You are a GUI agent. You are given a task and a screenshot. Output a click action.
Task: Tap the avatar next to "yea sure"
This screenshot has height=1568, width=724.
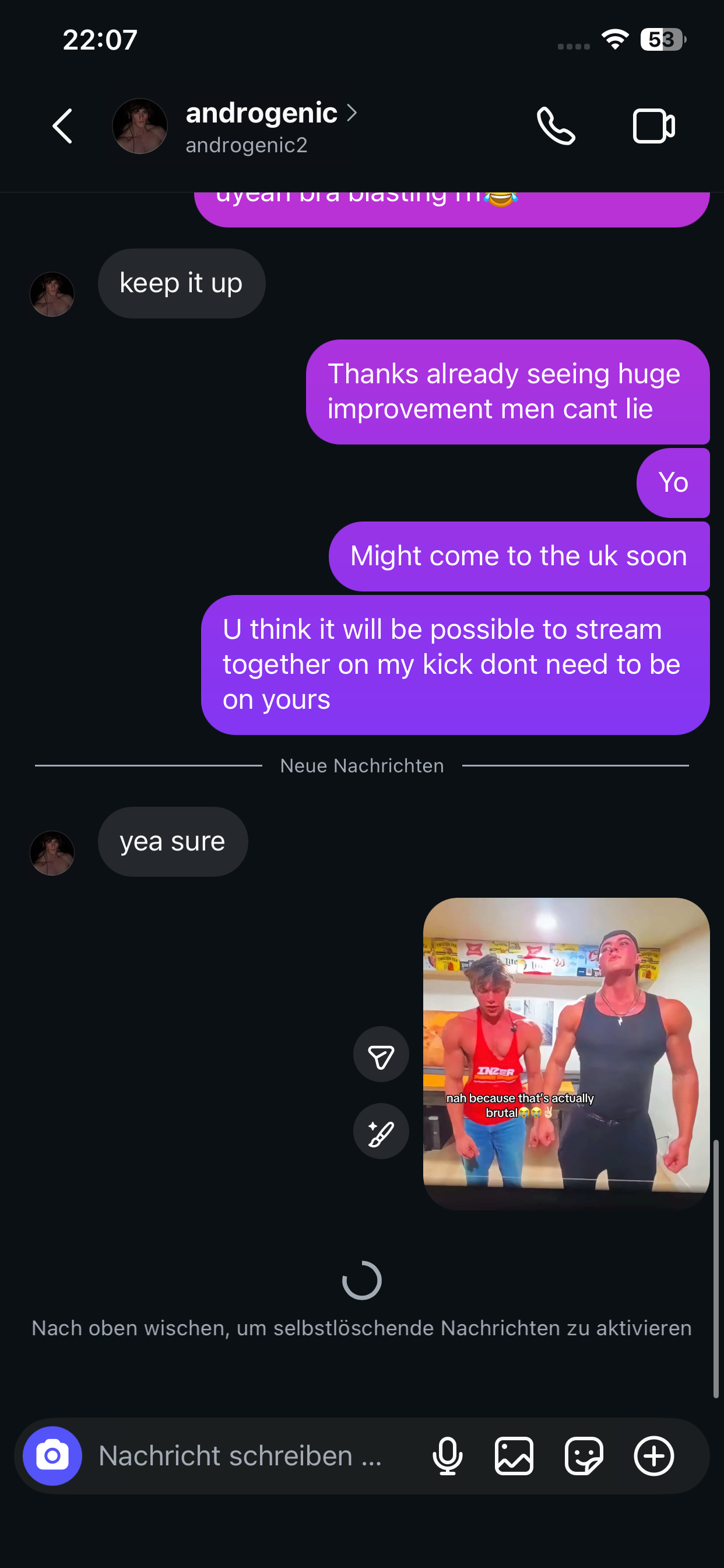(x=52, y=853)
